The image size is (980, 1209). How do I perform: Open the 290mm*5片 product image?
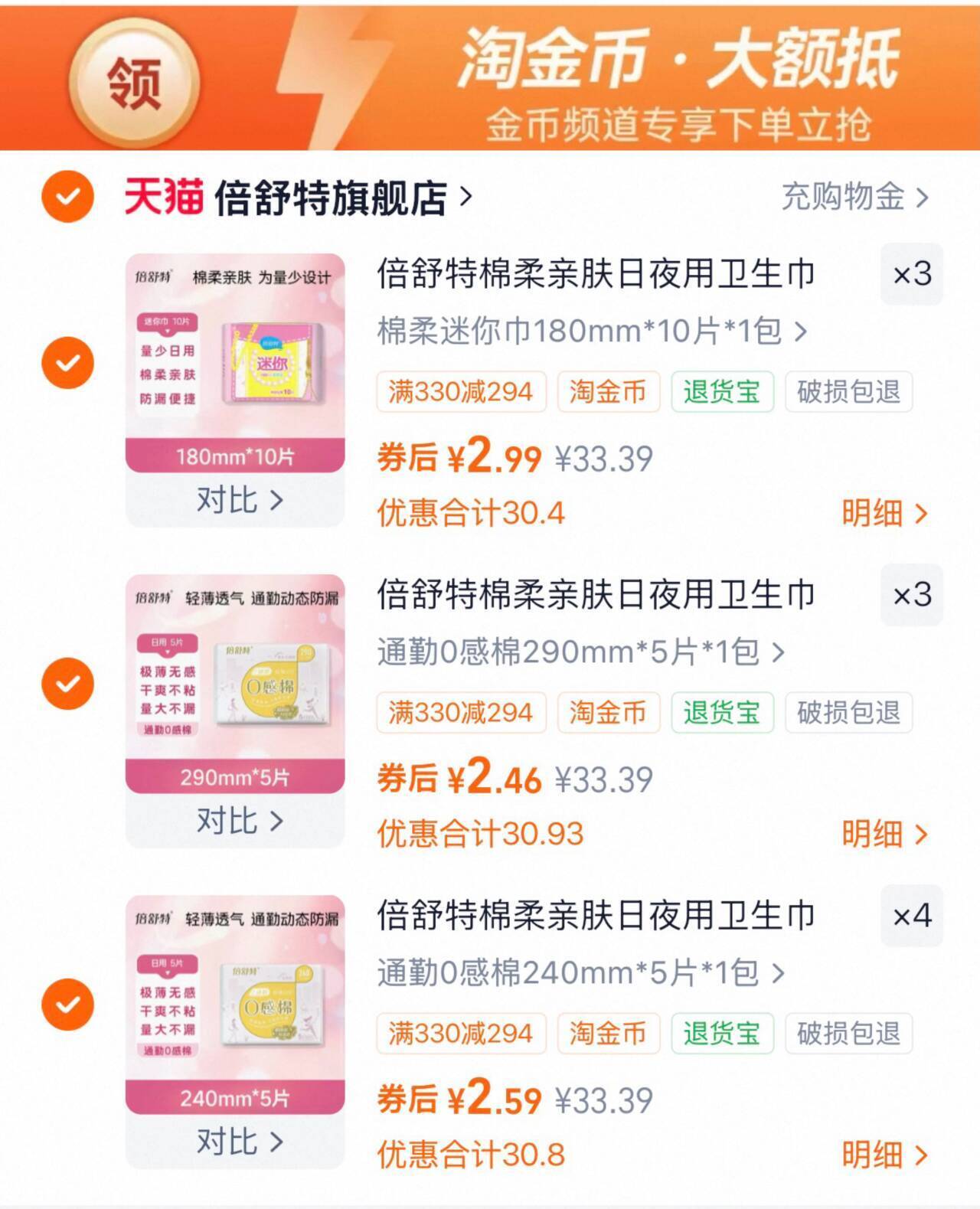coord(235,682)
